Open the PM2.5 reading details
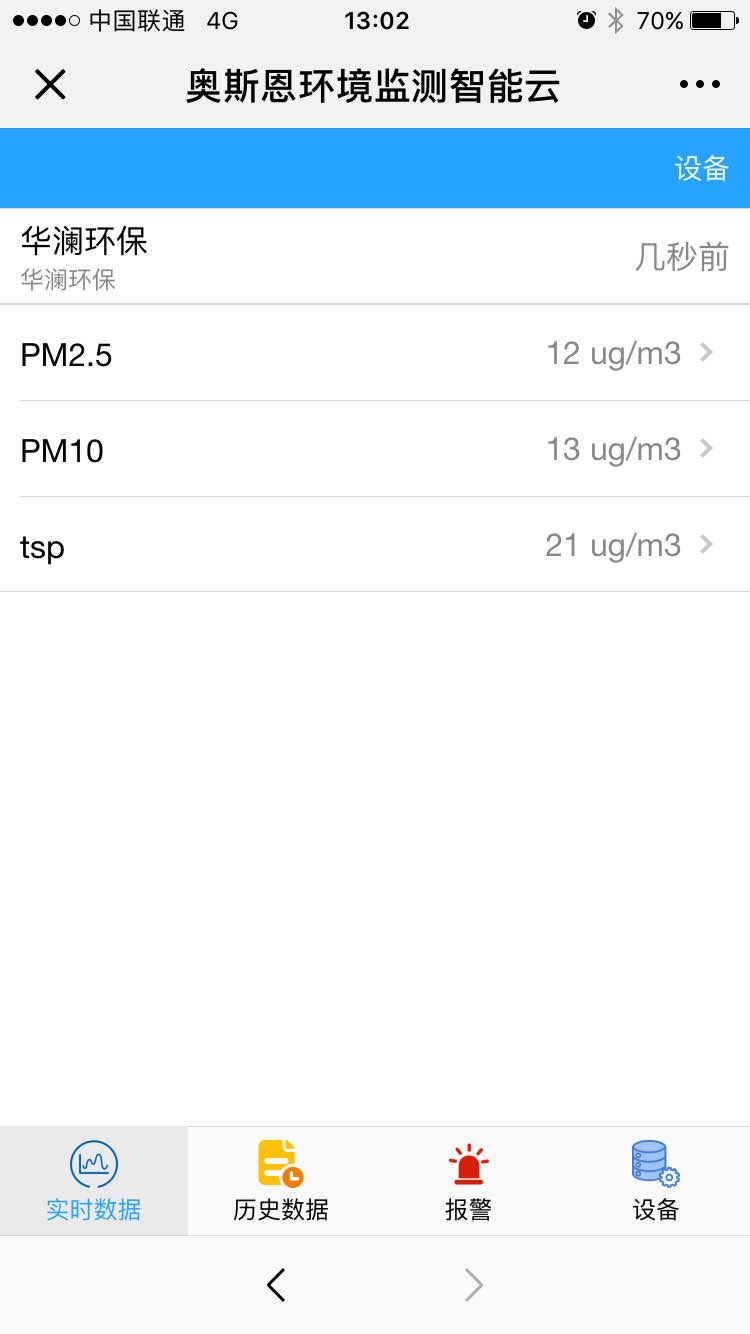750x1334 pixels. coord(375,353)
